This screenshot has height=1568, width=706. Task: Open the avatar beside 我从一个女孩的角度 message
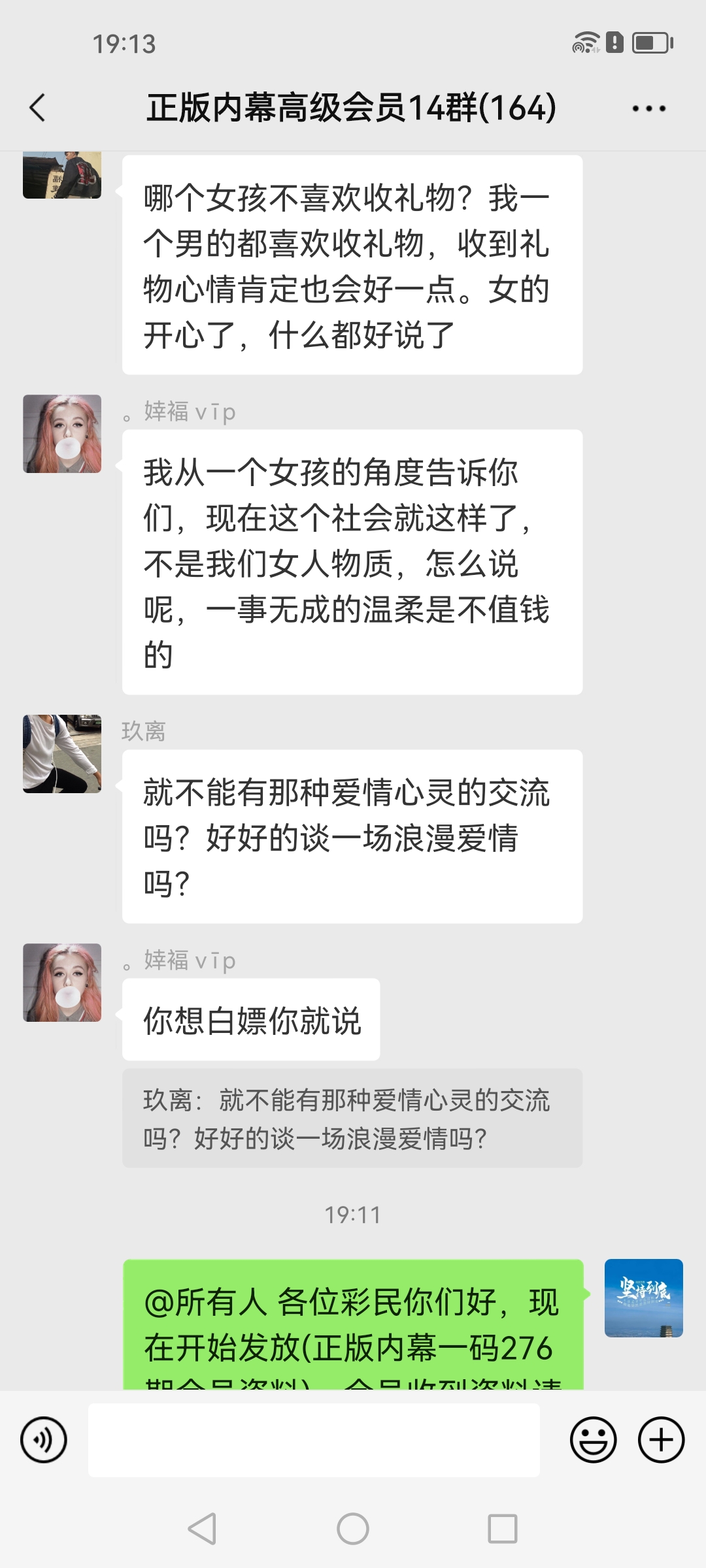click(x=62, y=433)
